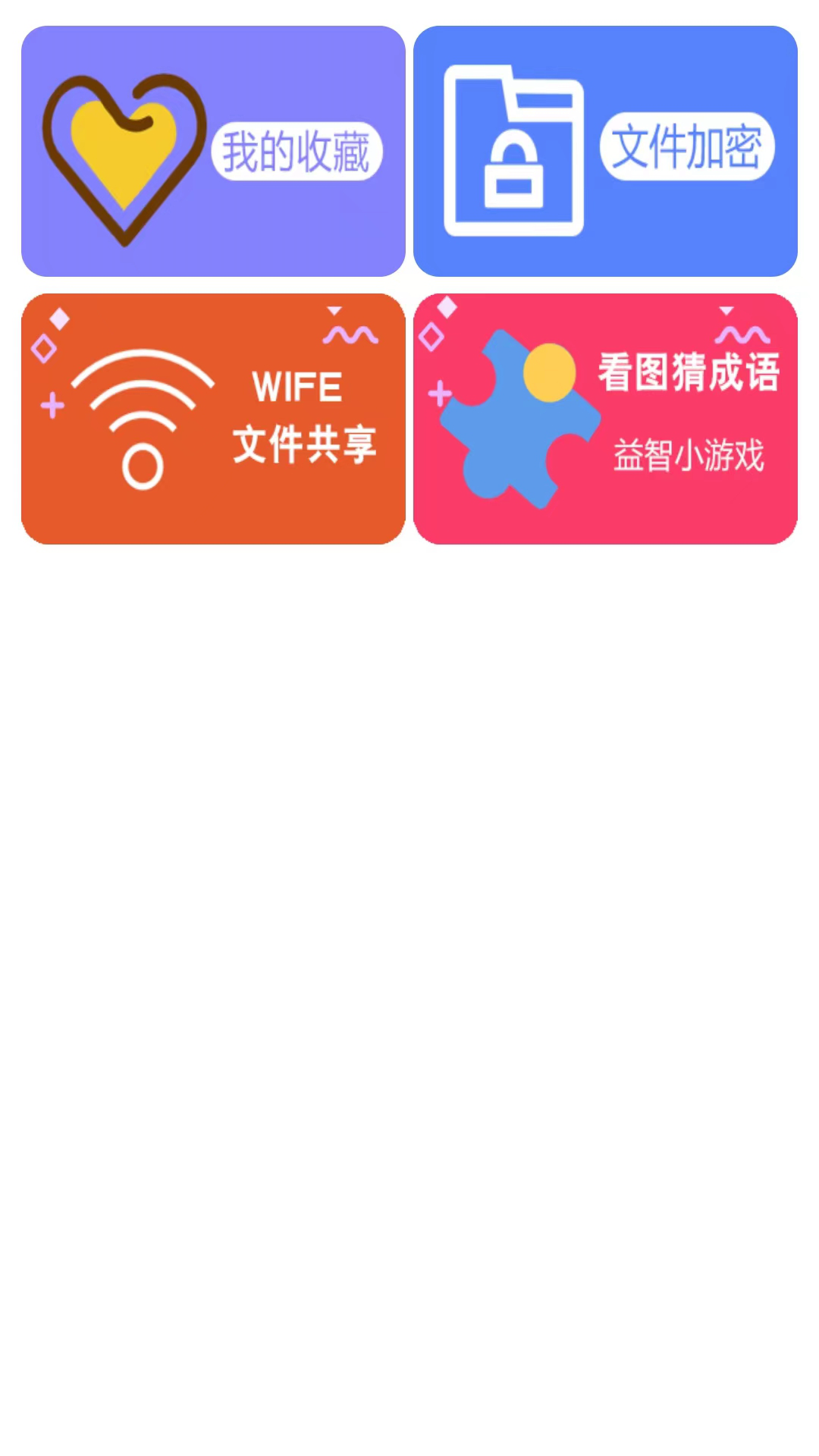The height and width of the screenshot is (1456, 819).
Task: Start 看图猜成语 puzzle game
Action: [x=605, y=418]
